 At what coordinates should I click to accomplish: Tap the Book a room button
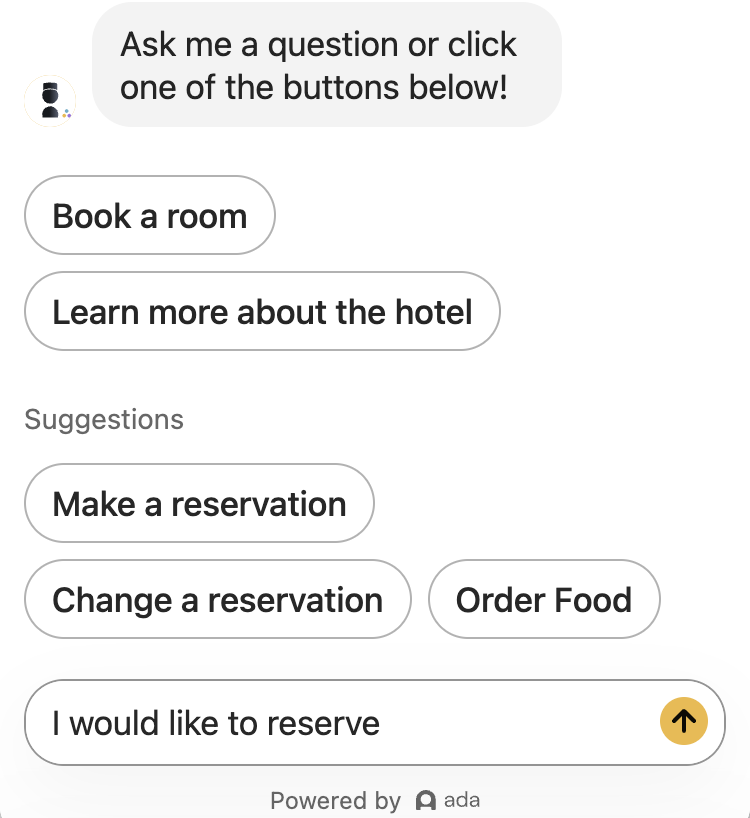tap(149, 216)
